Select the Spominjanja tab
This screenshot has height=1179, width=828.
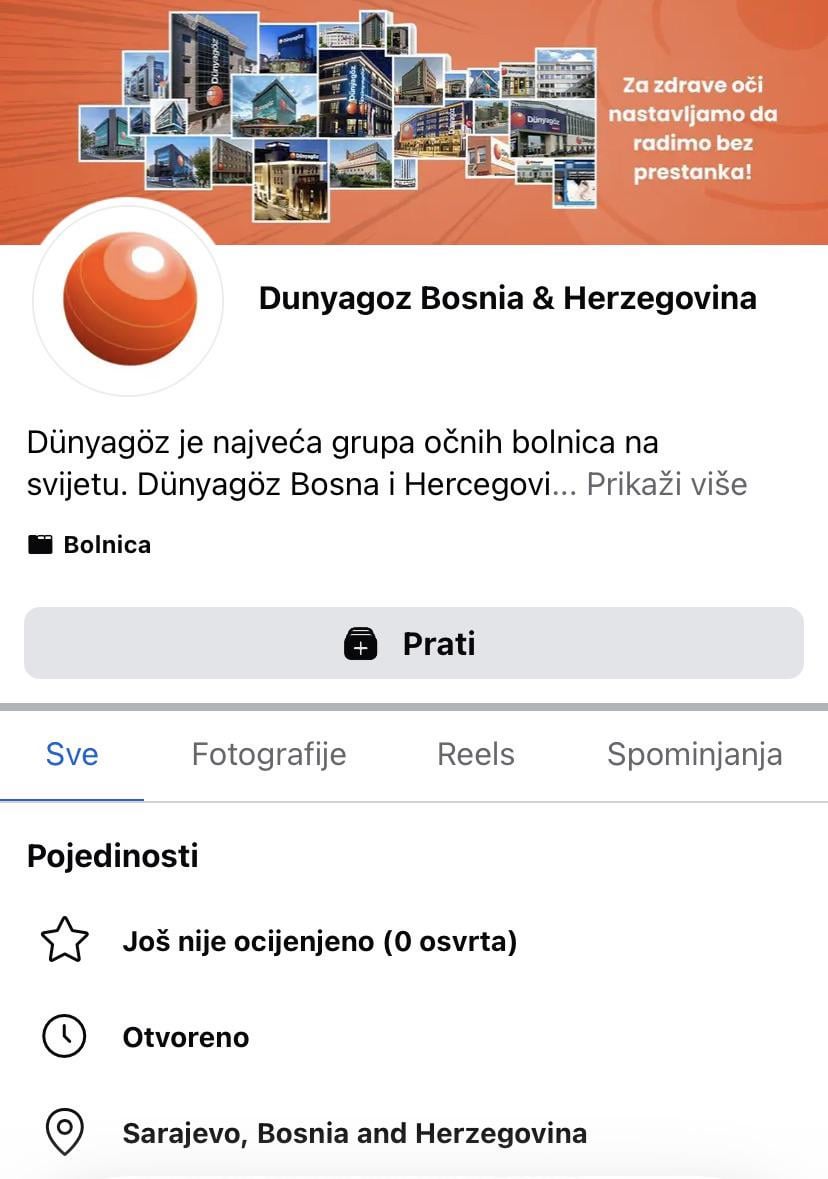694,754
